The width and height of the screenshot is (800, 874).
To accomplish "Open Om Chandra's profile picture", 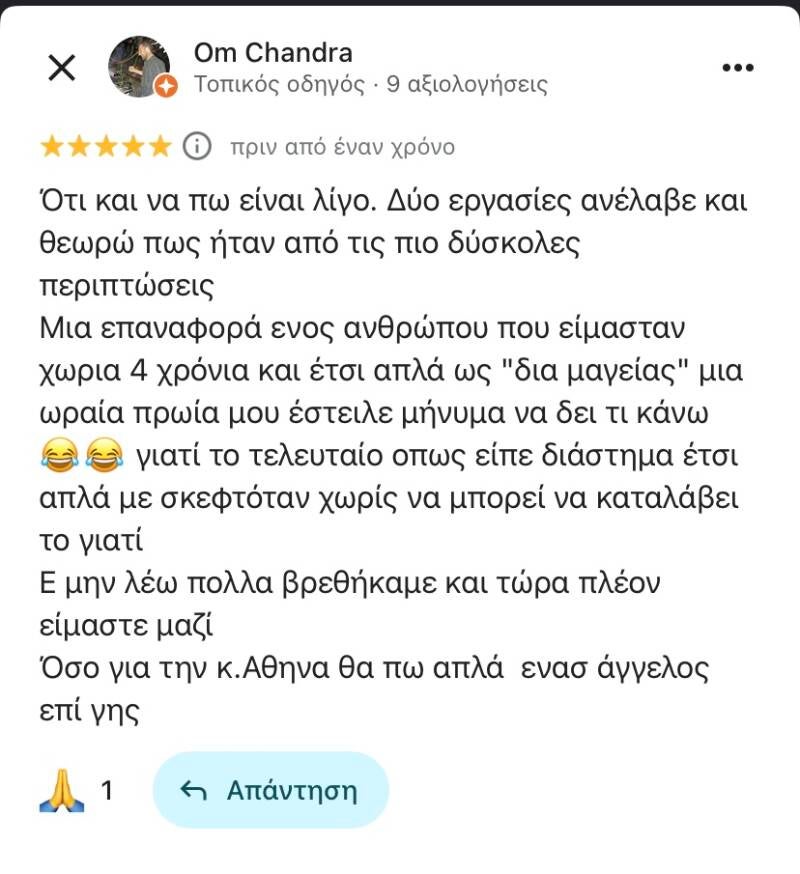I will click(139, 67).
